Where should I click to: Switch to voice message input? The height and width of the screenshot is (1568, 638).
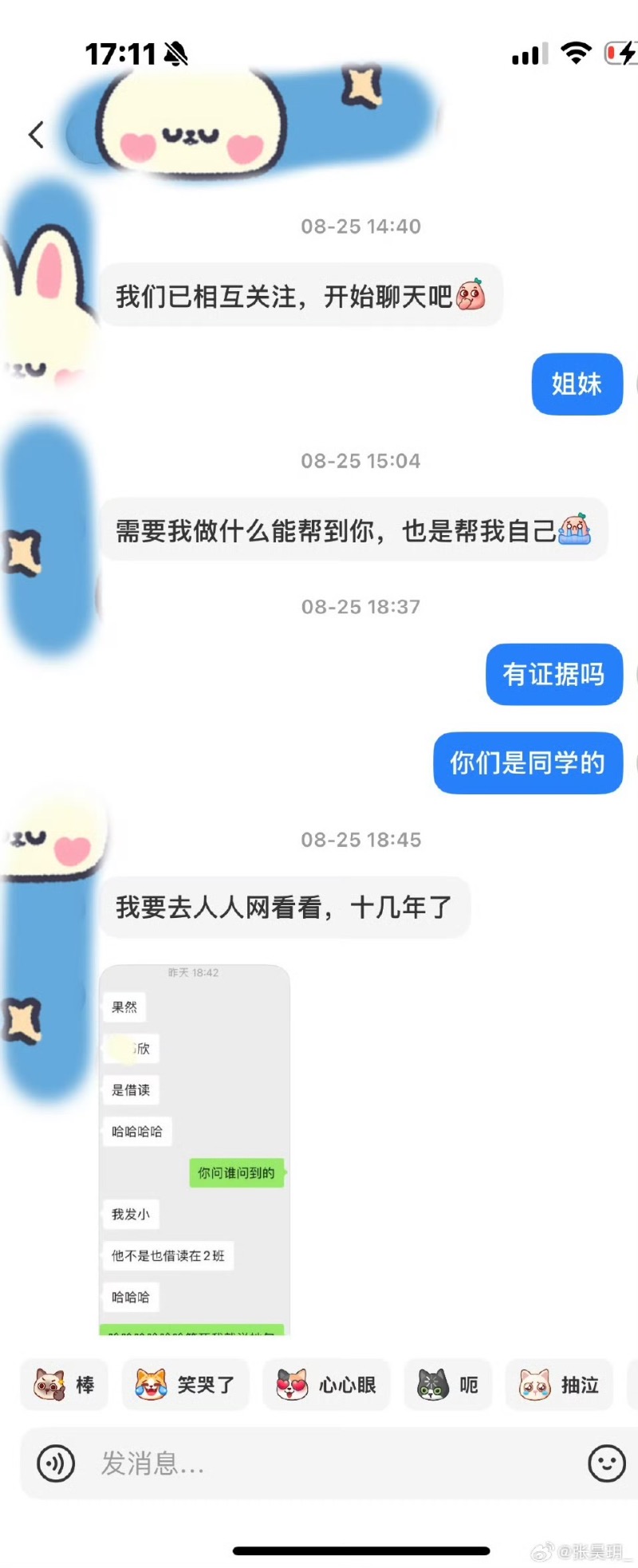(56, 1464)
